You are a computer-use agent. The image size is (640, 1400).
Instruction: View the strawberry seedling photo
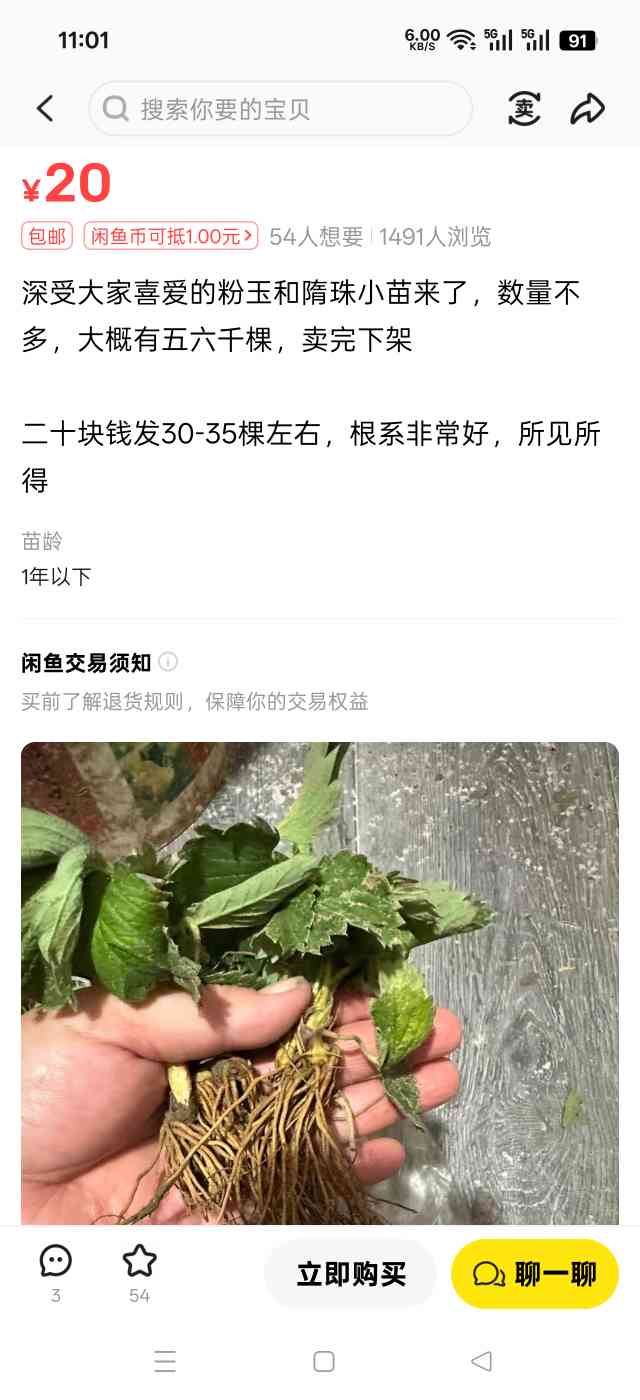[x=320, y=983]
